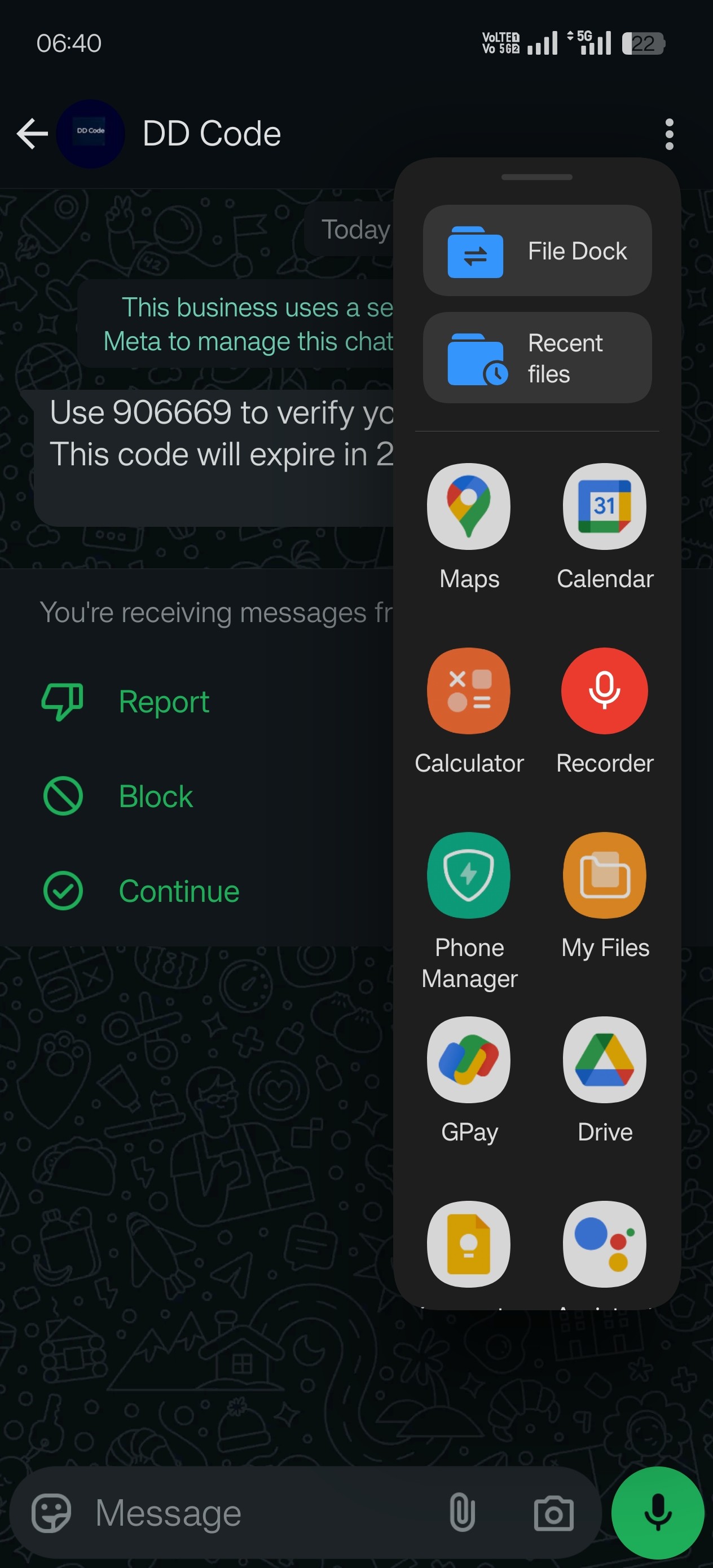This screenshot has width=713, height=1568.
Task: Open Google Drive from the sidebar
Action: pos(604,1060)
